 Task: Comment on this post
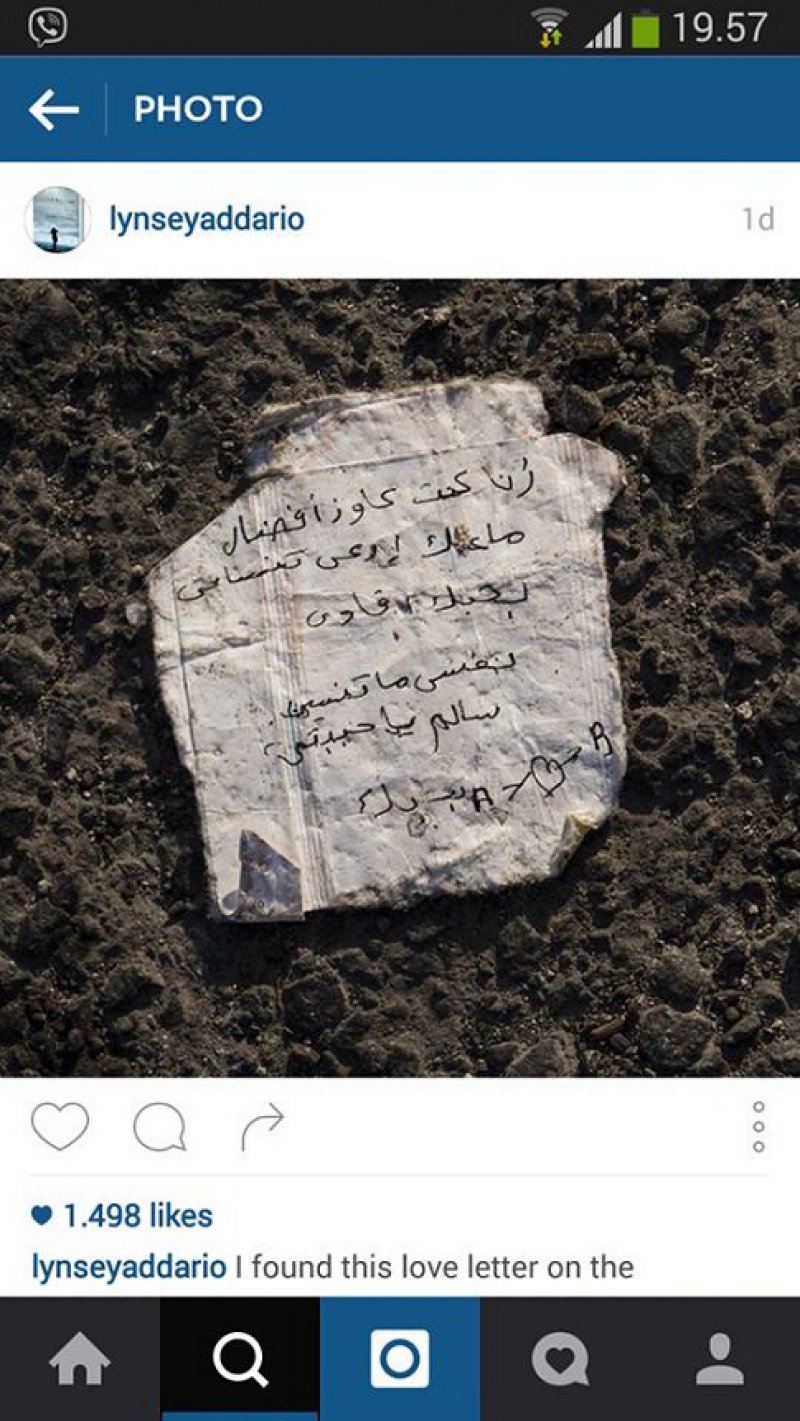tap(160, 1129)
